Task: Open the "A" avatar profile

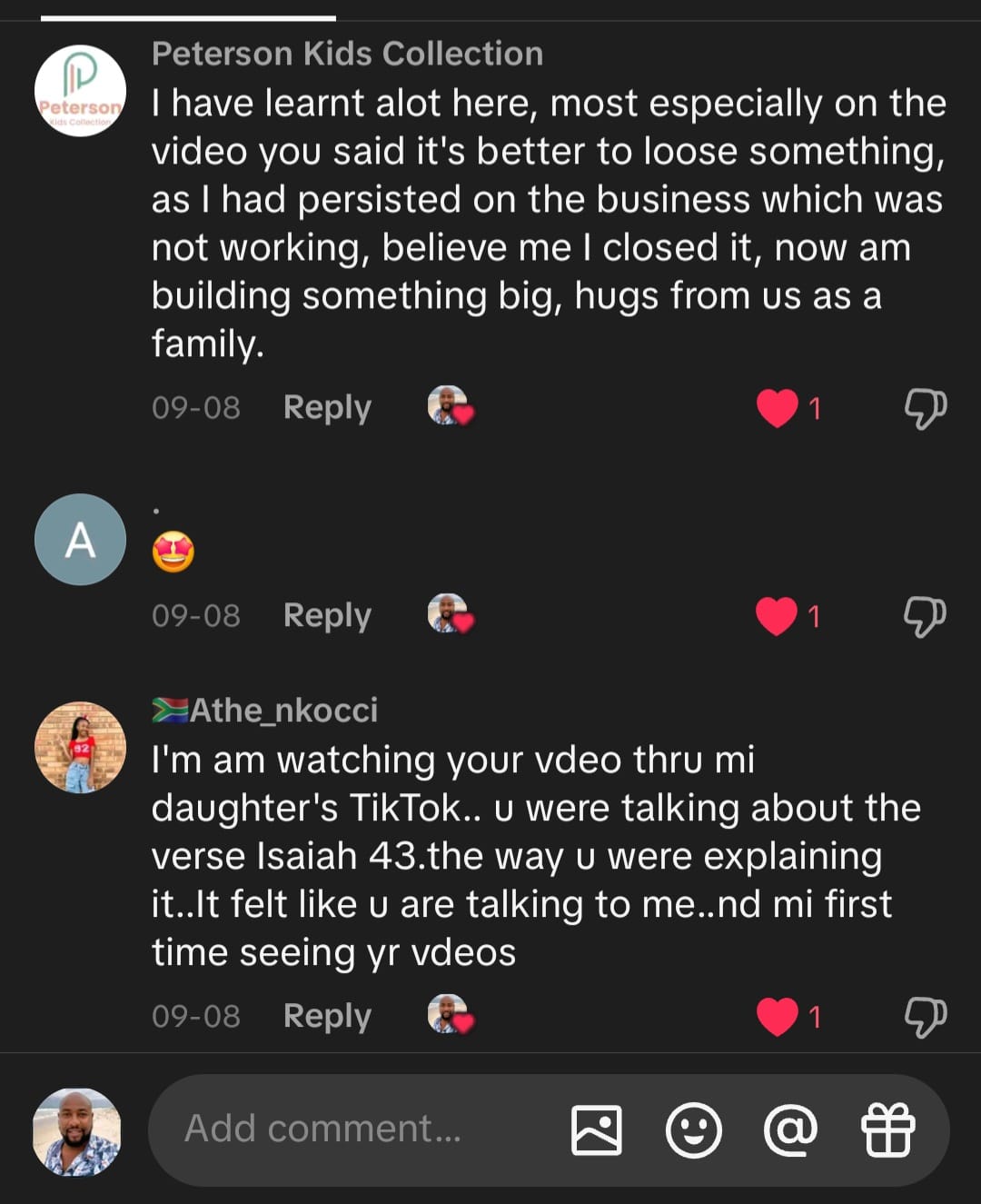Action: (x=80, y=540)
